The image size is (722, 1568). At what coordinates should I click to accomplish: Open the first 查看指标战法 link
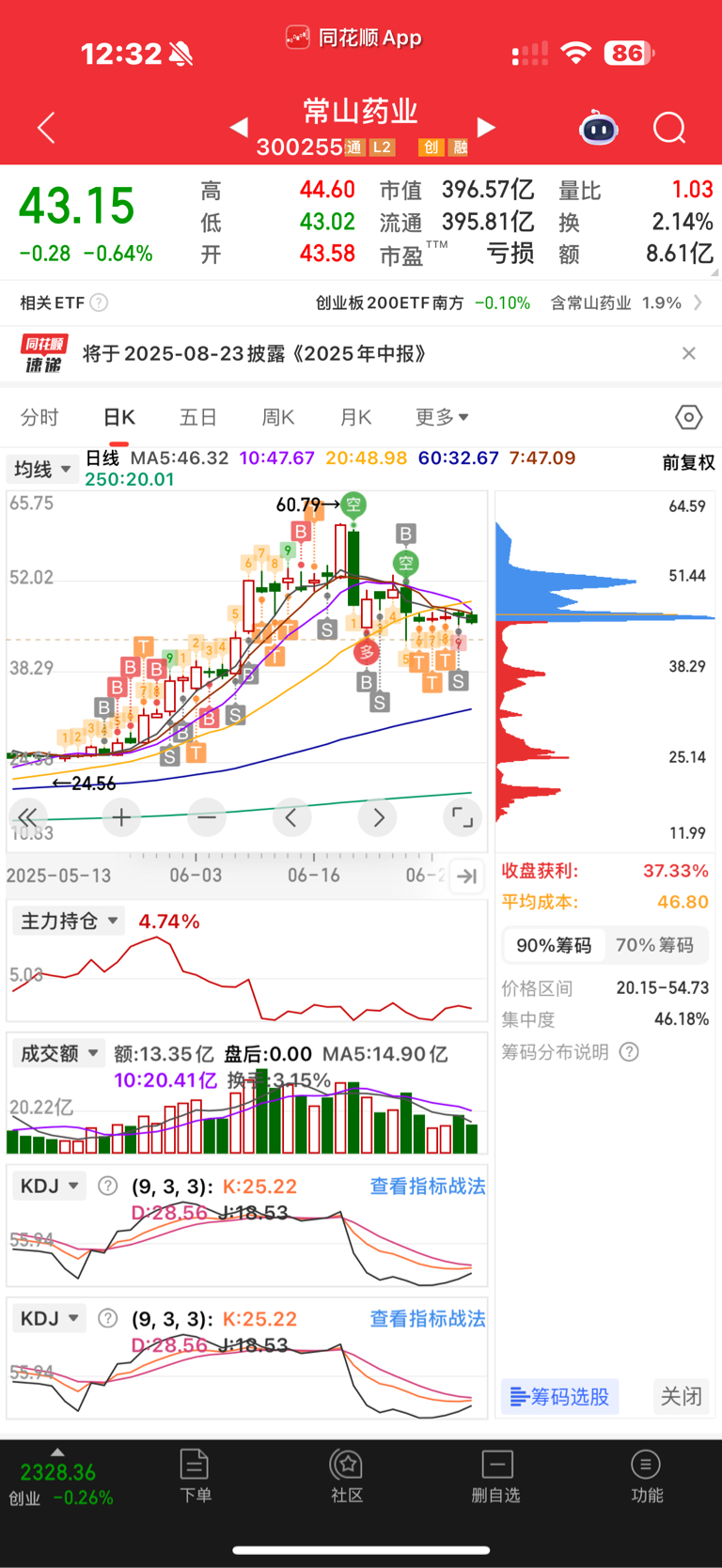(x=428, y=1187)
